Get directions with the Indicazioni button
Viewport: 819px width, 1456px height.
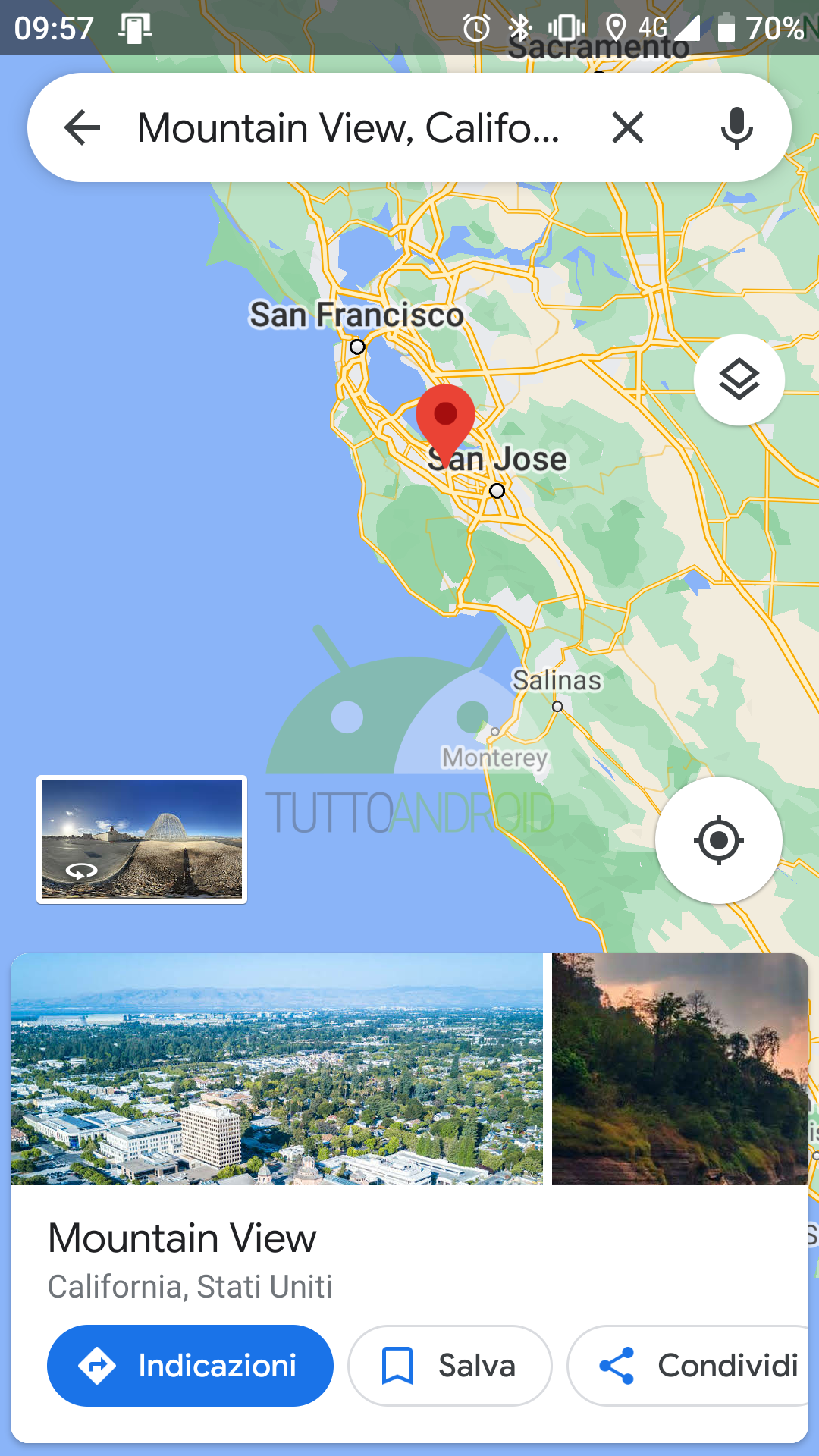pos(190,1366)
